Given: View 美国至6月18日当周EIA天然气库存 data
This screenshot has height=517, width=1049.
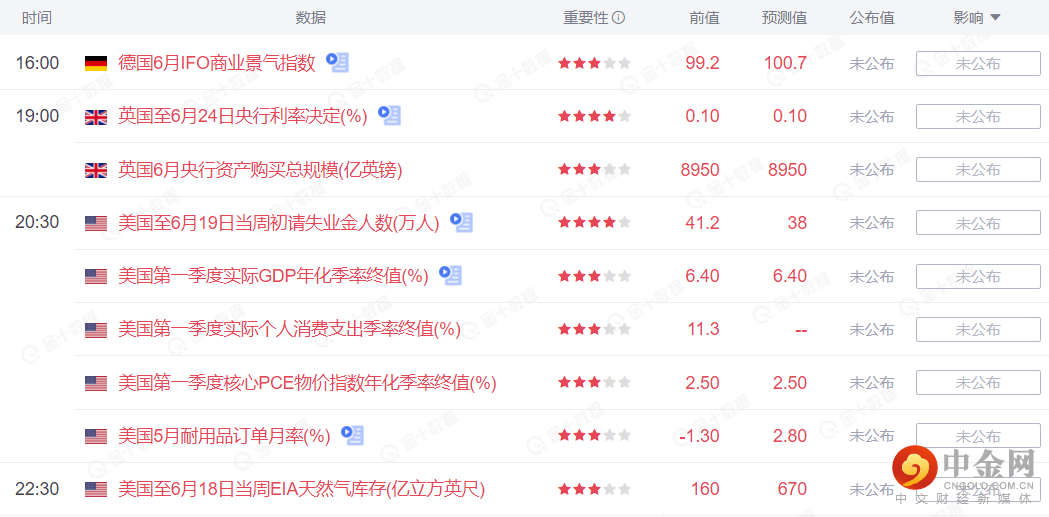Looking at the screenshot, I should pyautogui.click(x=301, y=489).
